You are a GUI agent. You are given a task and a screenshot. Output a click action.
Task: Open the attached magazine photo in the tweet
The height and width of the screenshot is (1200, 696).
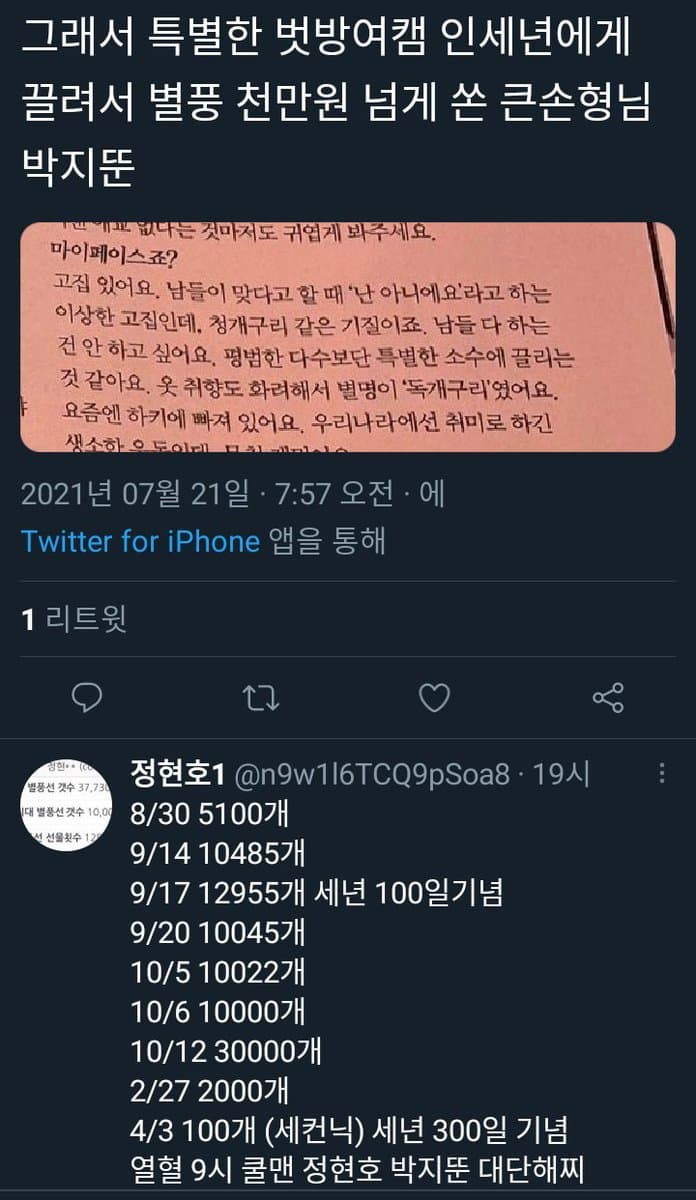(347, 337)
